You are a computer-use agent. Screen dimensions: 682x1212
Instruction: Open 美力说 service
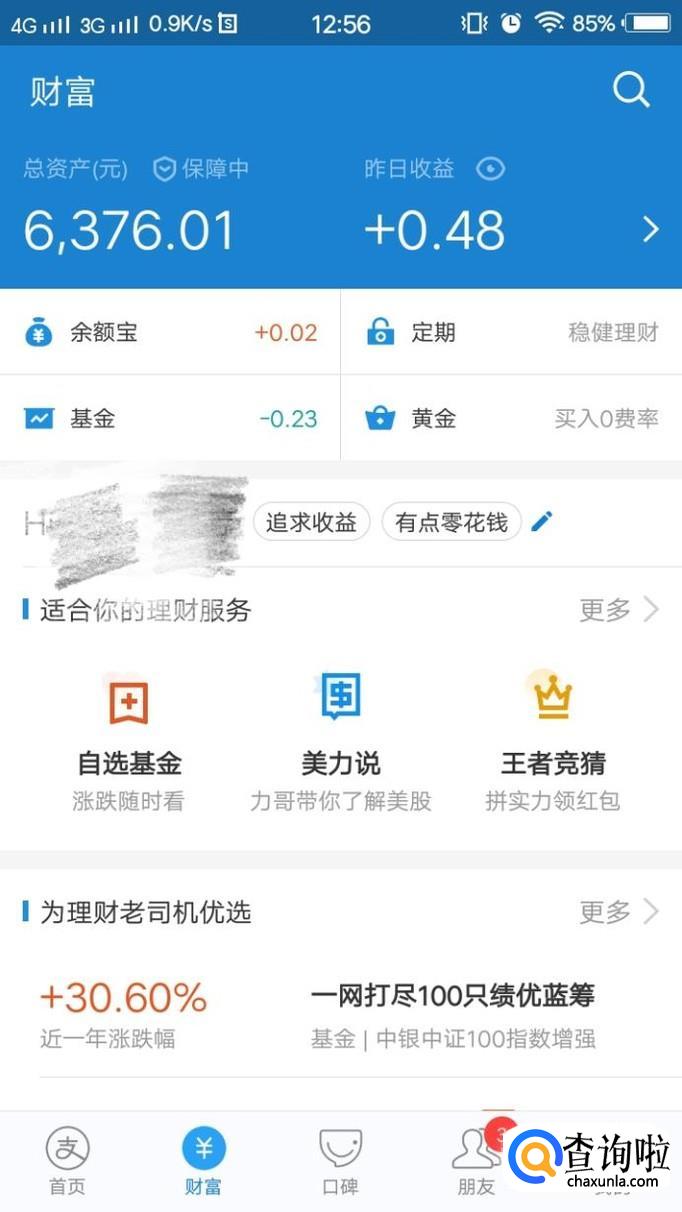pos(341,741)
